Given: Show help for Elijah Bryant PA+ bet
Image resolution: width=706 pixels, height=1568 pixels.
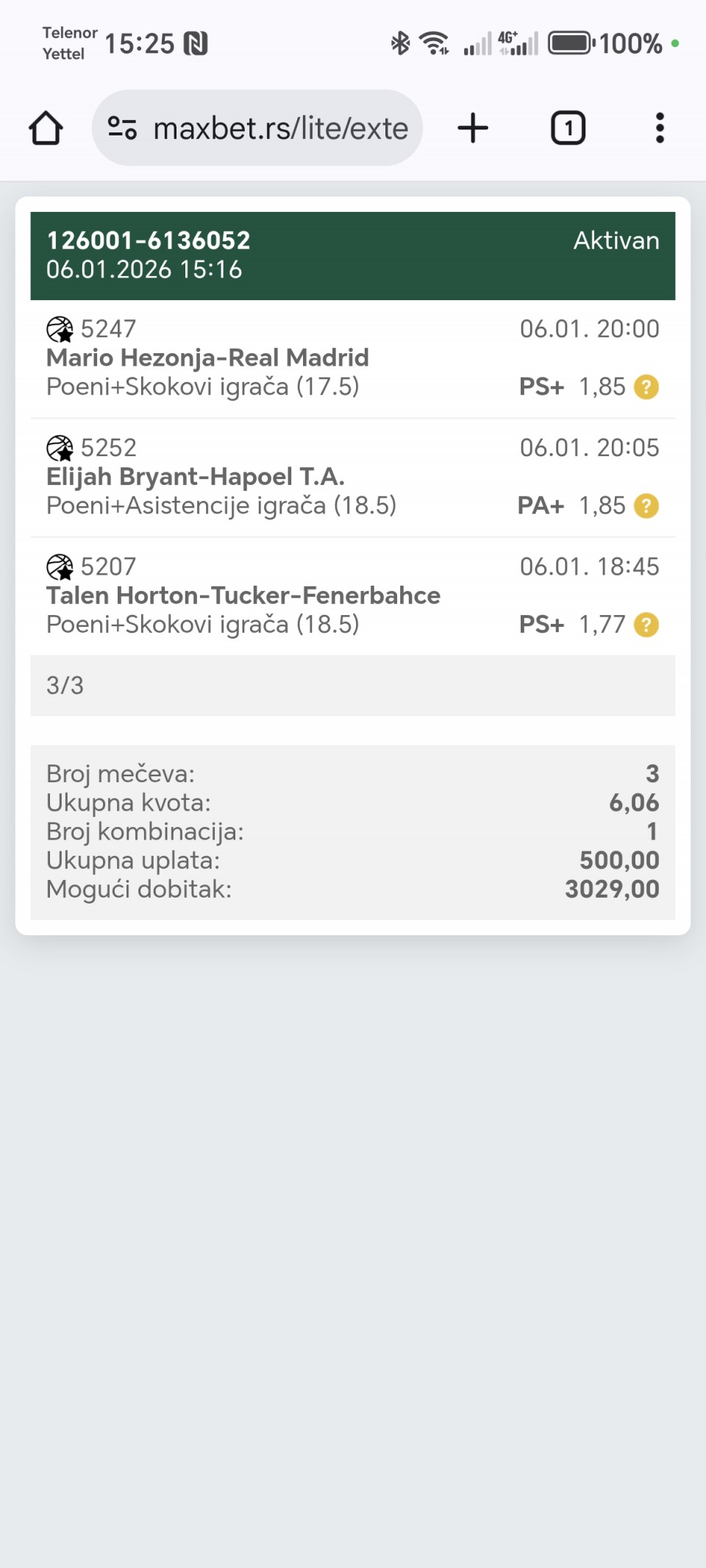Looking at the screenshot, I should click(x=646, y=506).
